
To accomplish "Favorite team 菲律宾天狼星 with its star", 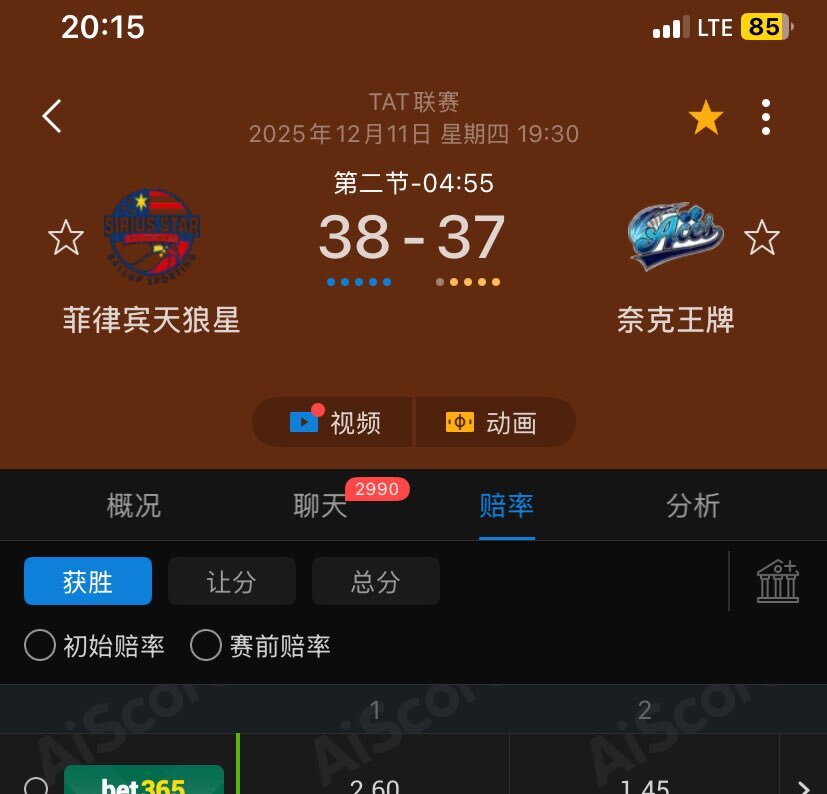I will (x=66, y=238).
